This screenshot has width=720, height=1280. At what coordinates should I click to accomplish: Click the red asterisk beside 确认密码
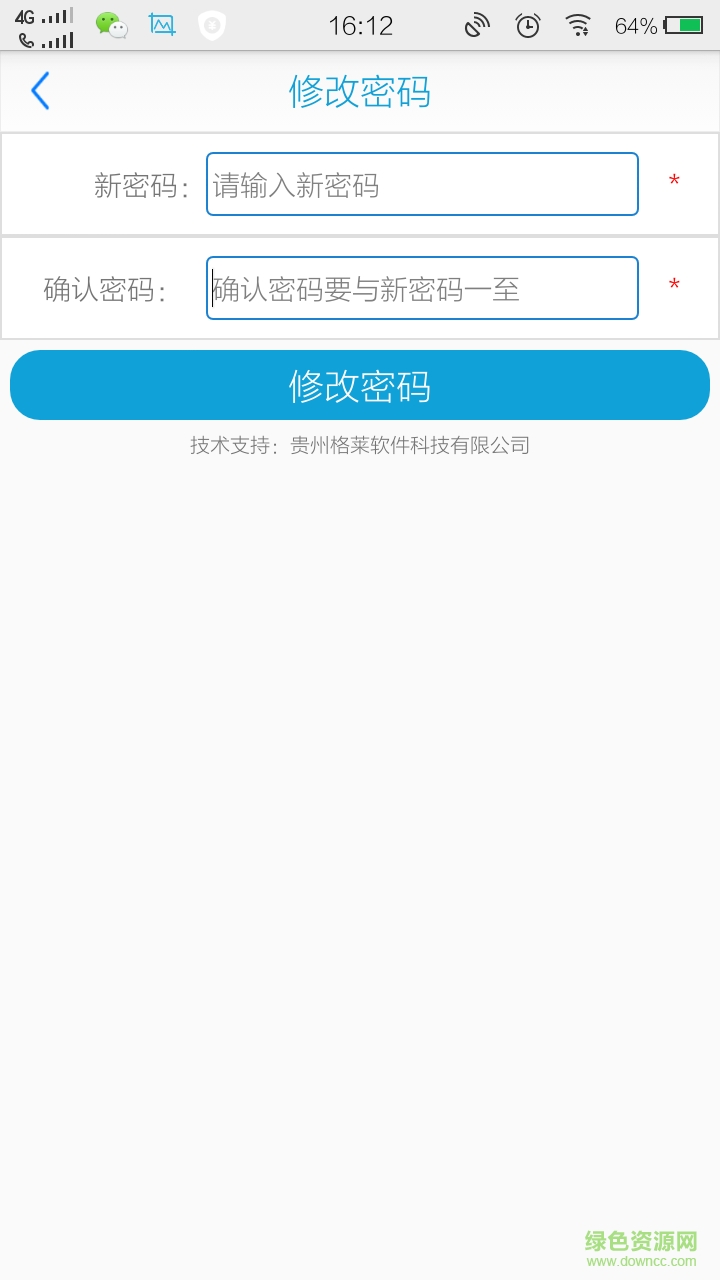[674, 284]
